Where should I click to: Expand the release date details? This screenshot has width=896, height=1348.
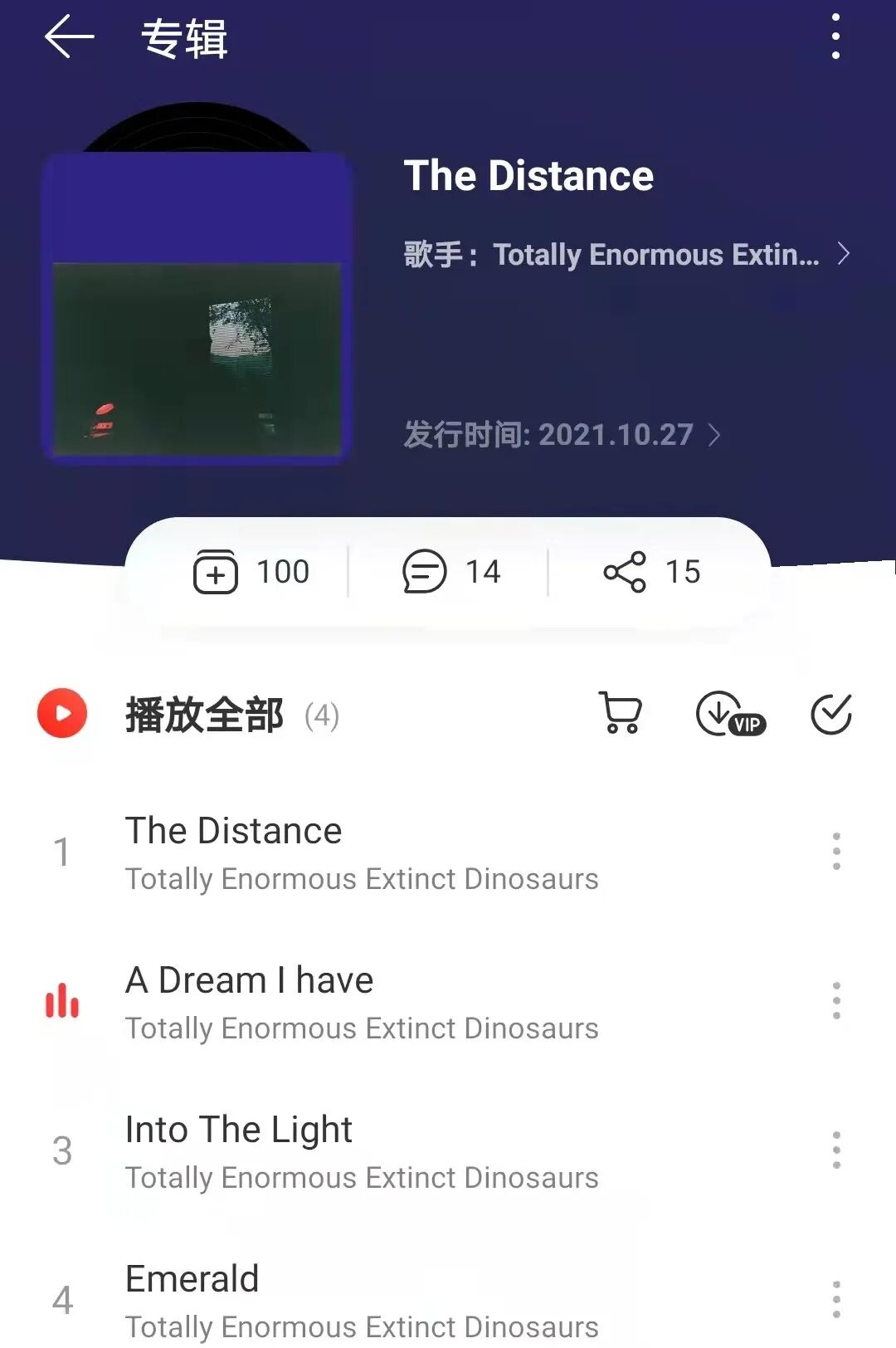coord(562,434)
